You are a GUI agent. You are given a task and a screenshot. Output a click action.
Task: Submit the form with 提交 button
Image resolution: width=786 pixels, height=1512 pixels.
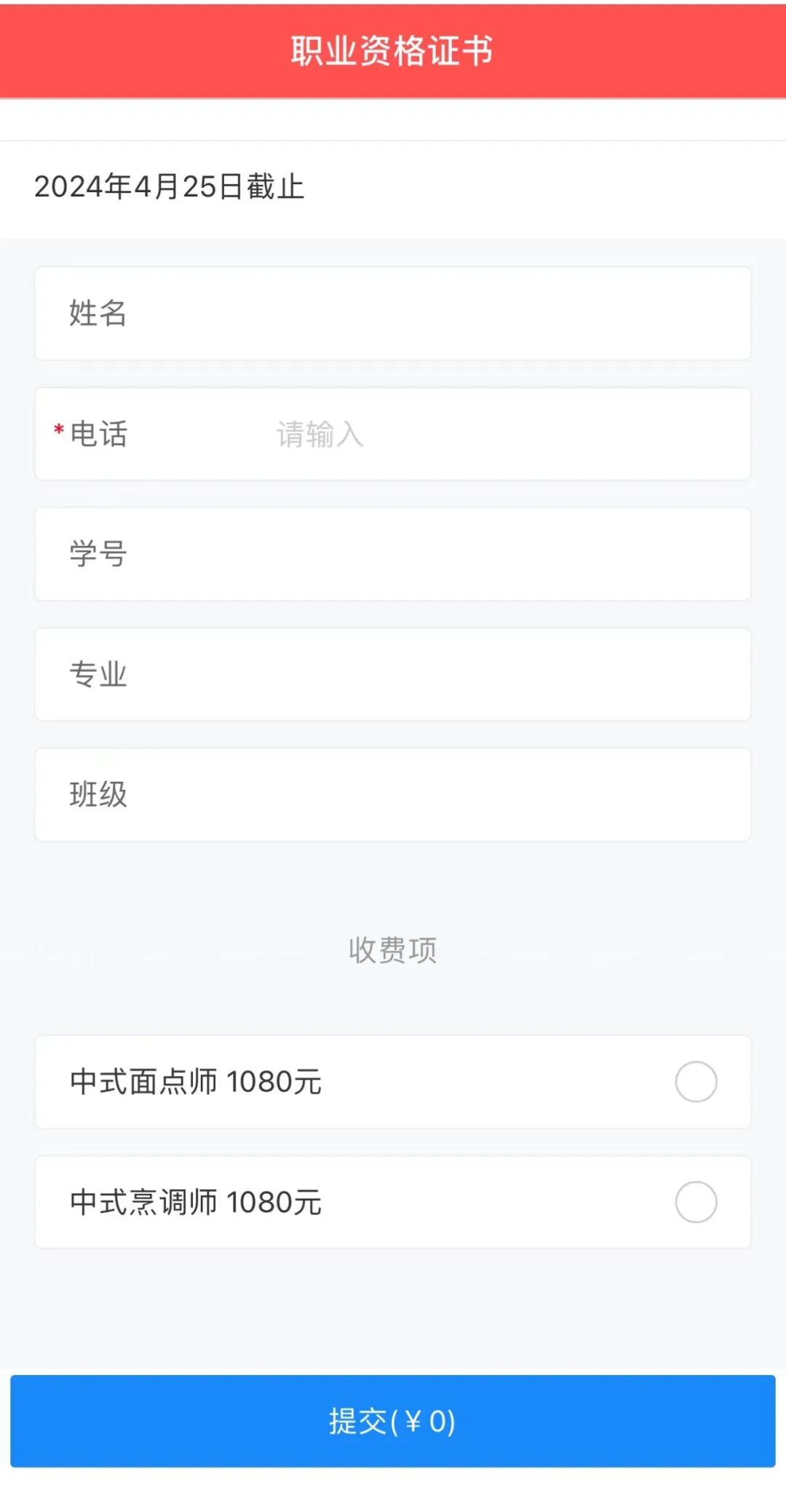[x=393, y=1421]
